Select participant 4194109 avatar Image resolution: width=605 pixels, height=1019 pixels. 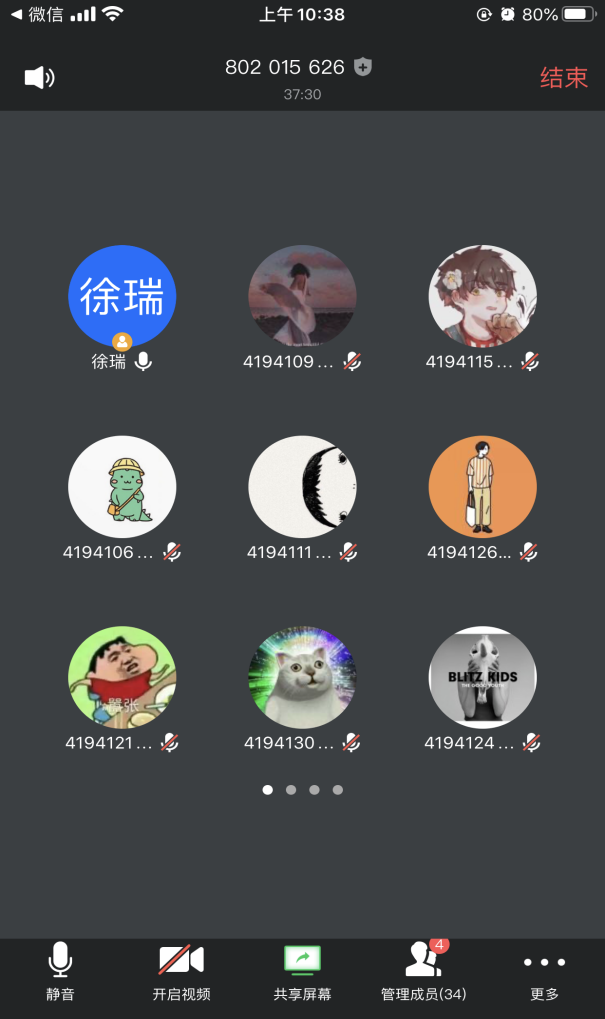[x=302, y=299]
